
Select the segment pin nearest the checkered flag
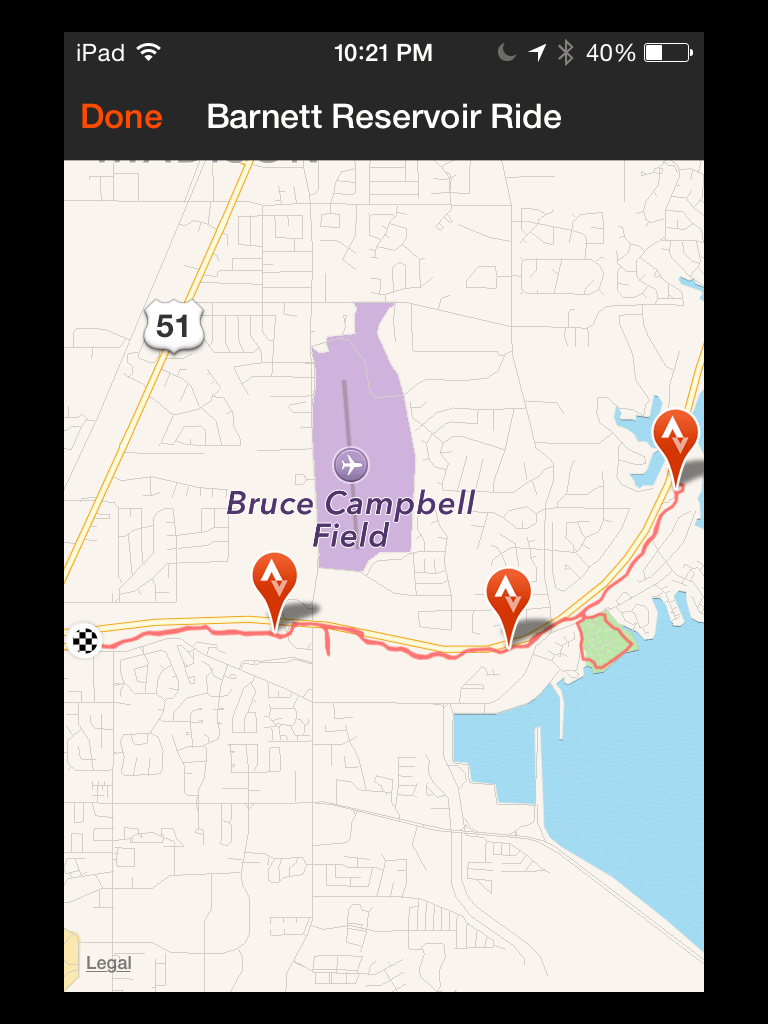click(275, 579)
